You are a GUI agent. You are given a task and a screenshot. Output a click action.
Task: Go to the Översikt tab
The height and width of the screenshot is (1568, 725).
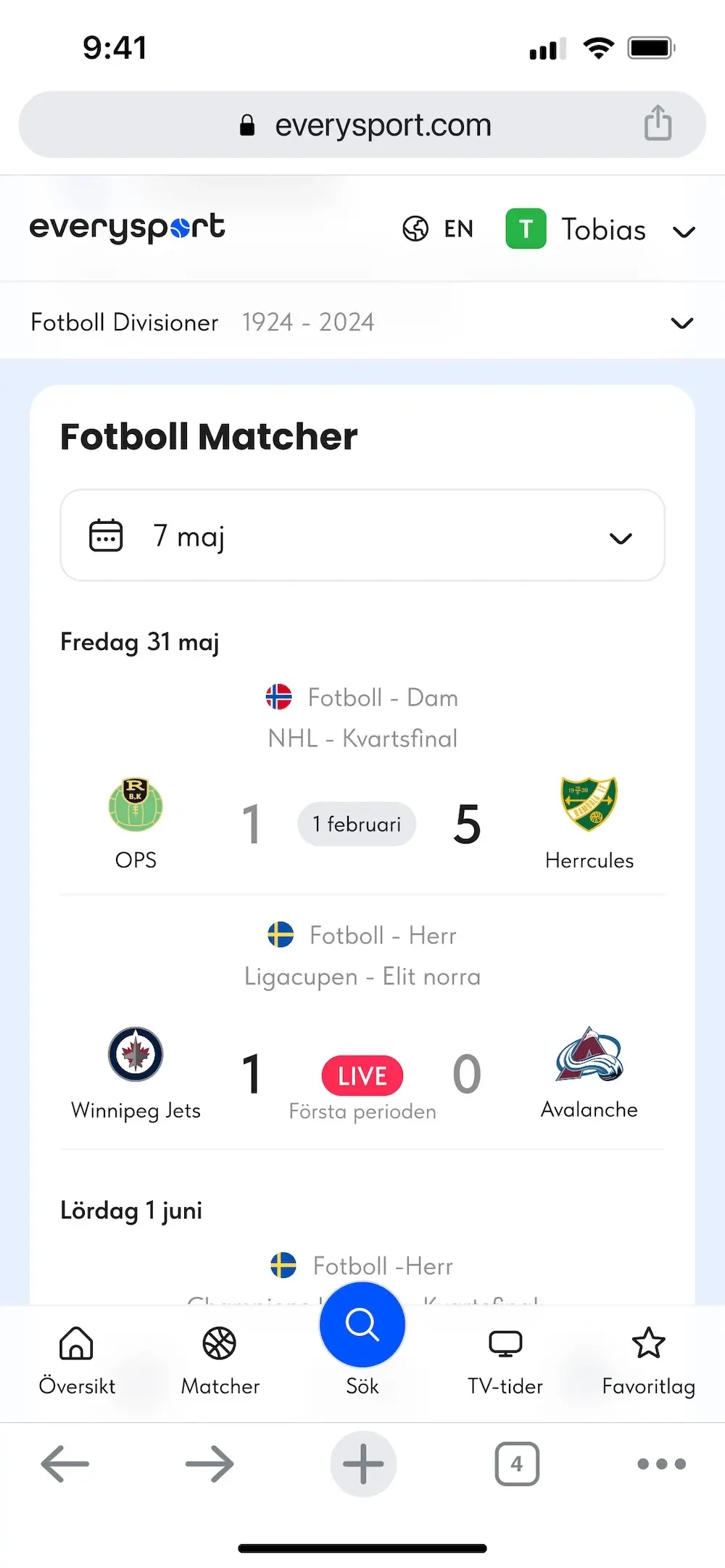pyautogui.click(x=77, y=1361)
